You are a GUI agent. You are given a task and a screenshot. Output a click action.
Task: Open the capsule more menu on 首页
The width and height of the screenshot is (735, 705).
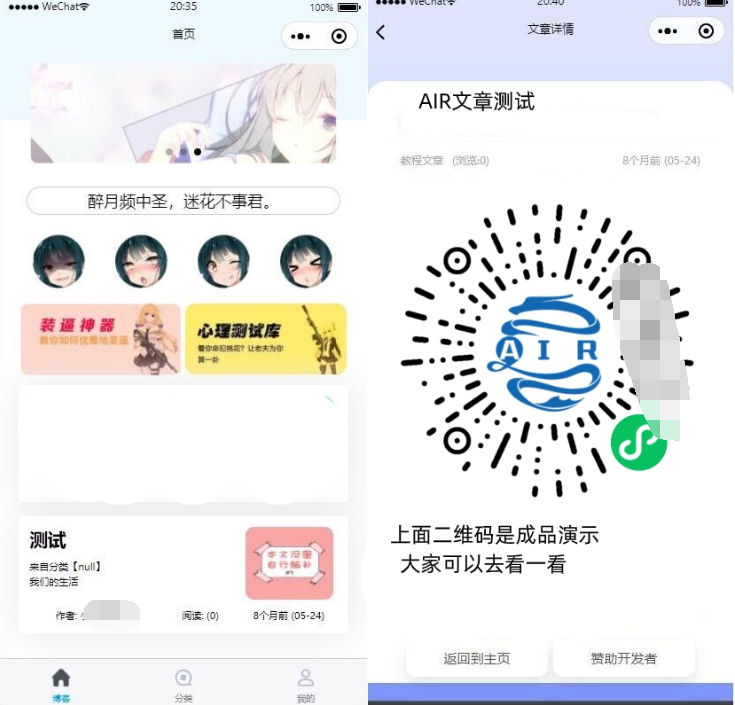300,36
